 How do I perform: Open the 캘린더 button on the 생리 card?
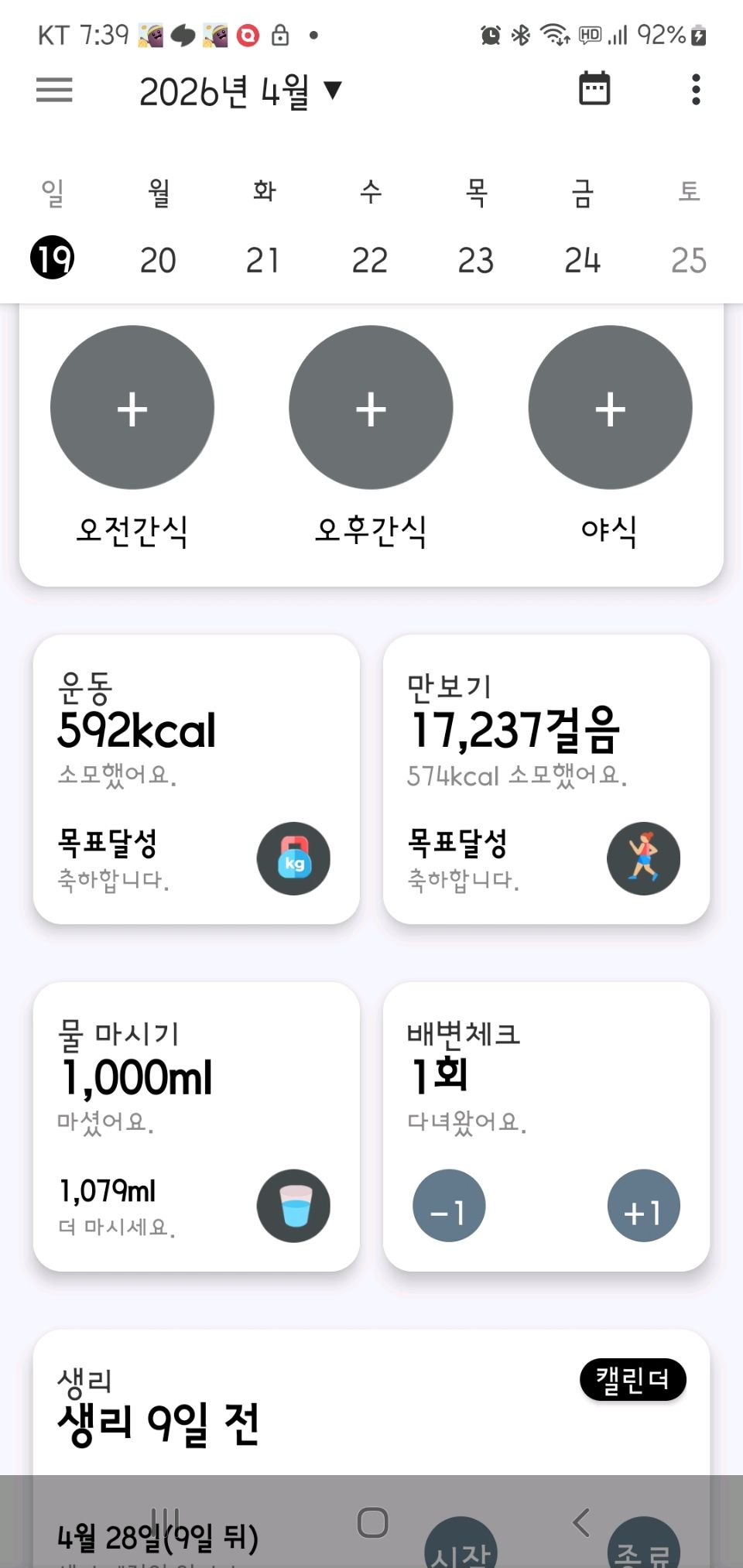pyautogui.click(x=632, y=1379)
